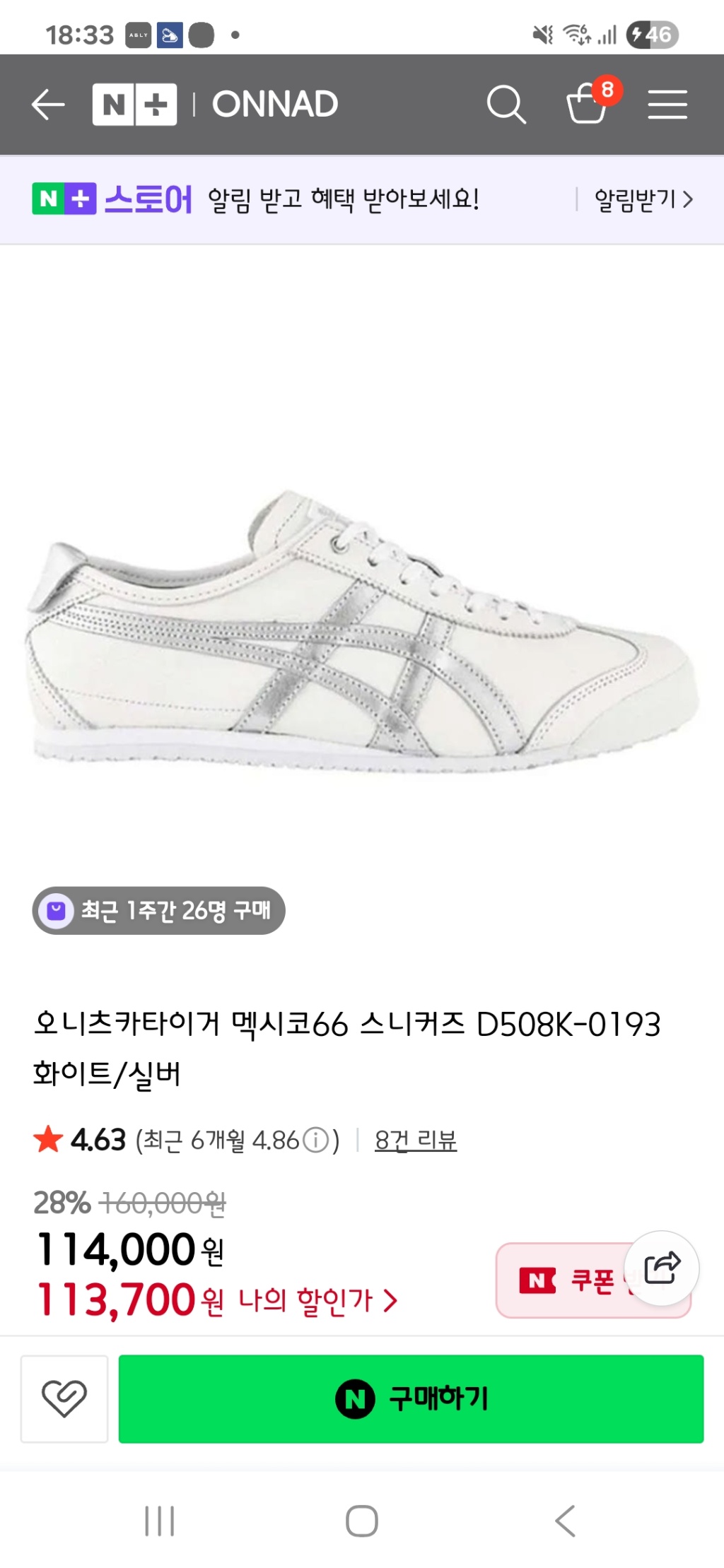The image size is (724, 1568).
Task: Open the ONNAD store page
Action: tap(275, 105)
